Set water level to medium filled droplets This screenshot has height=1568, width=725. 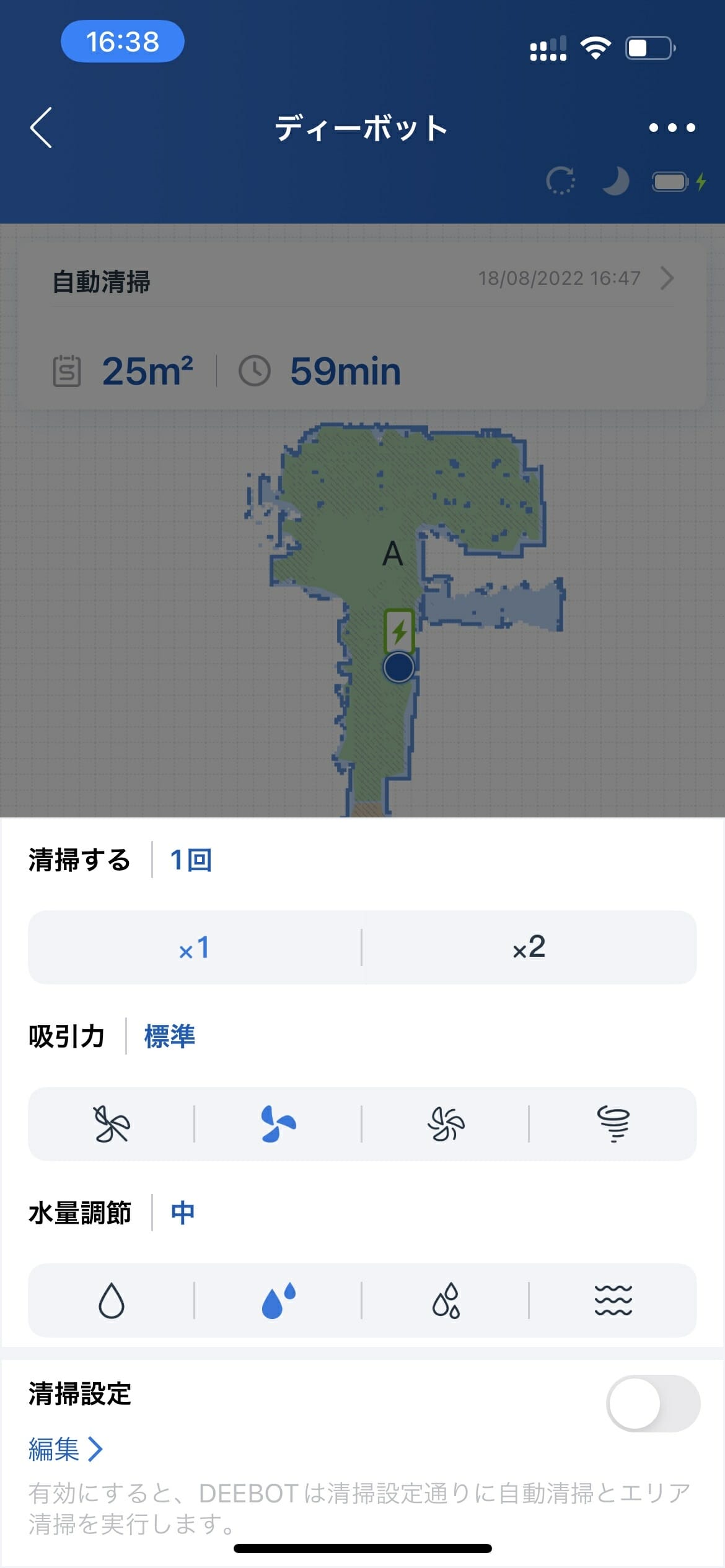coord(278,1300)
